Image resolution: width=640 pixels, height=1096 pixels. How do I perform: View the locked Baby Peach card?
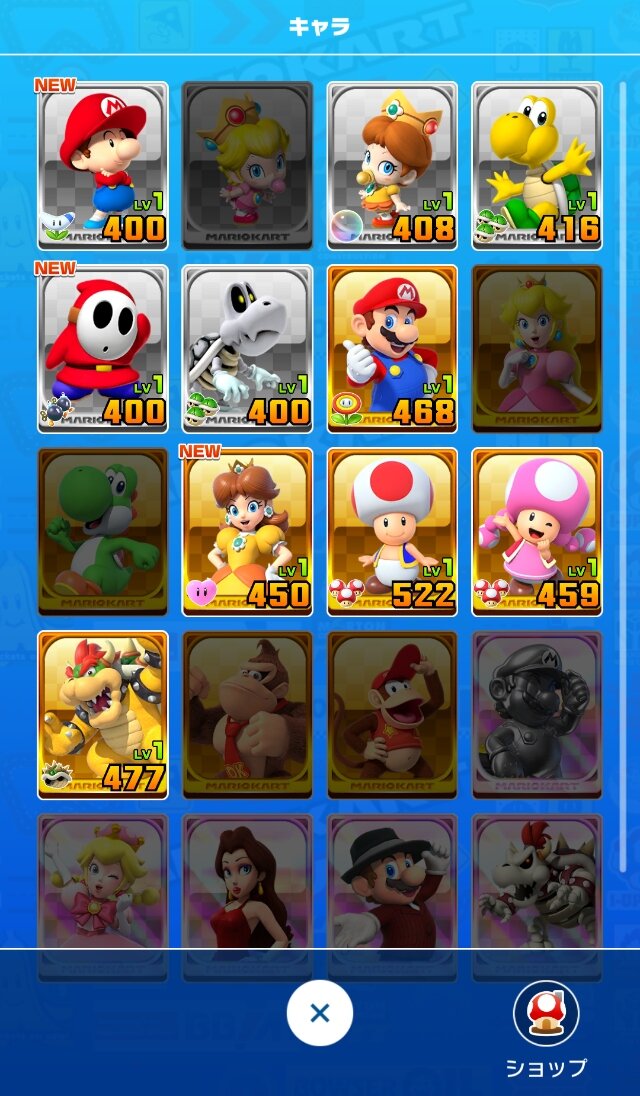[248, 166]
